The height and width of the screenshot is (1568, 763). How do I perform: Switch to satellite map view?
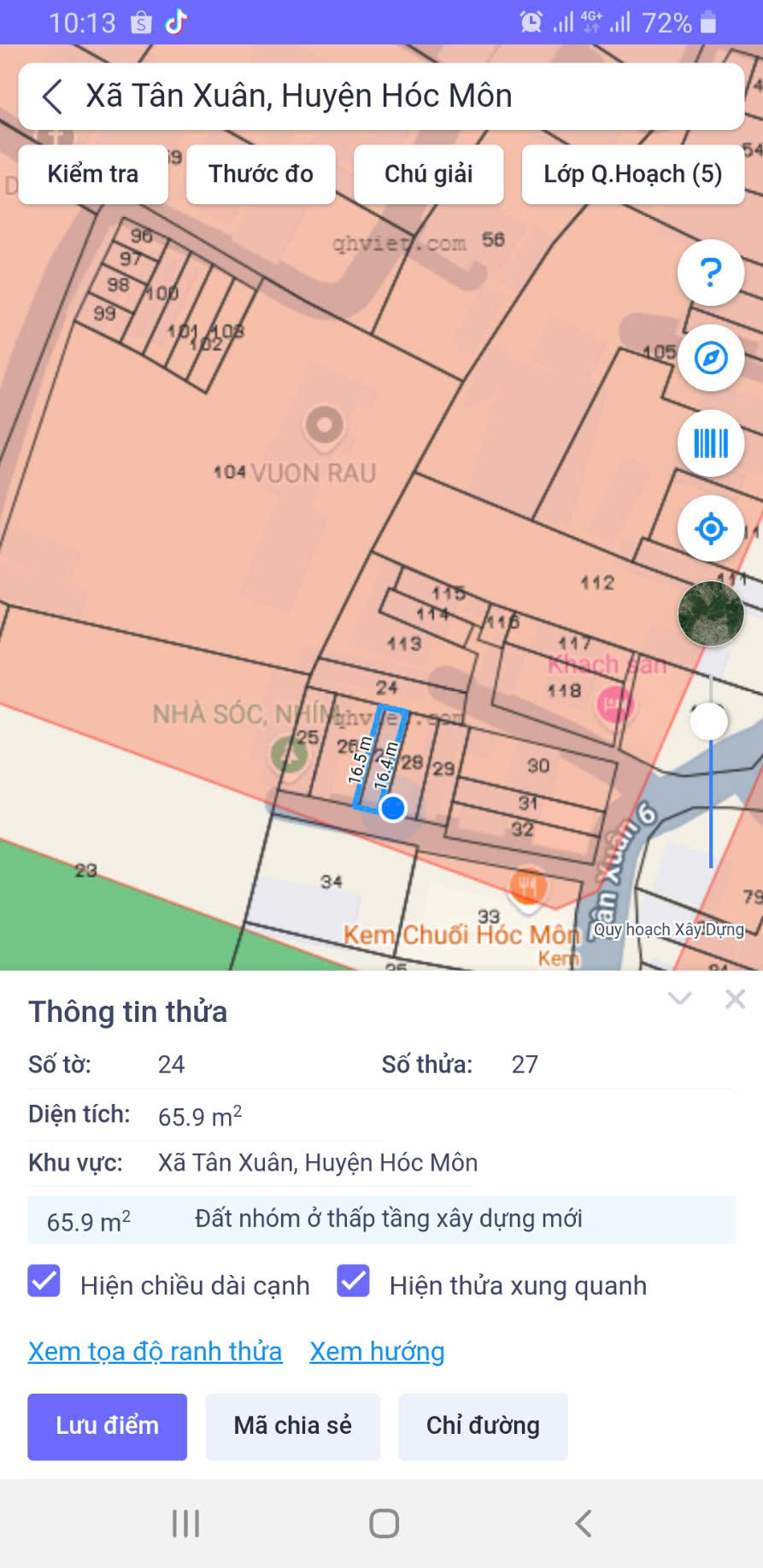(710, 614)
